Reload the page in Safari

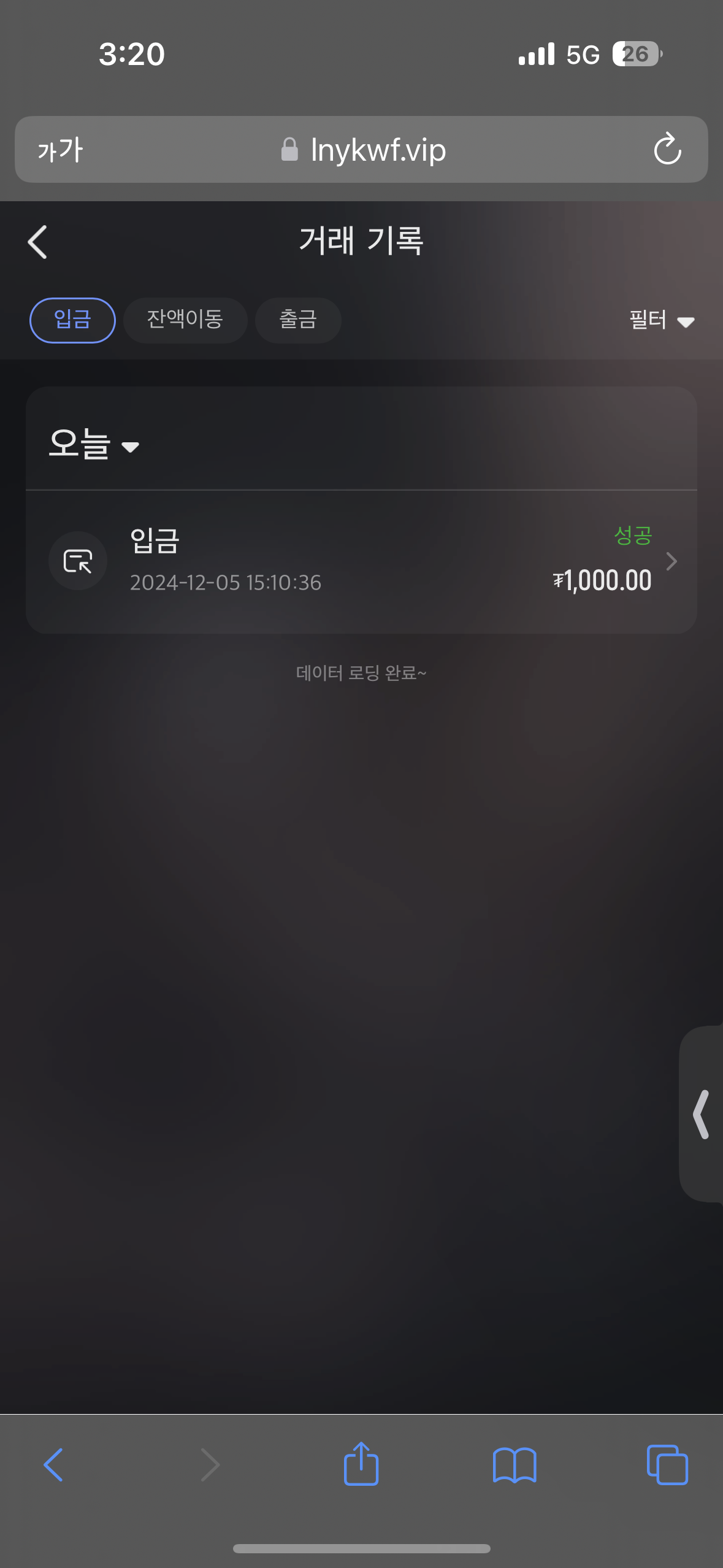point(667,149)
